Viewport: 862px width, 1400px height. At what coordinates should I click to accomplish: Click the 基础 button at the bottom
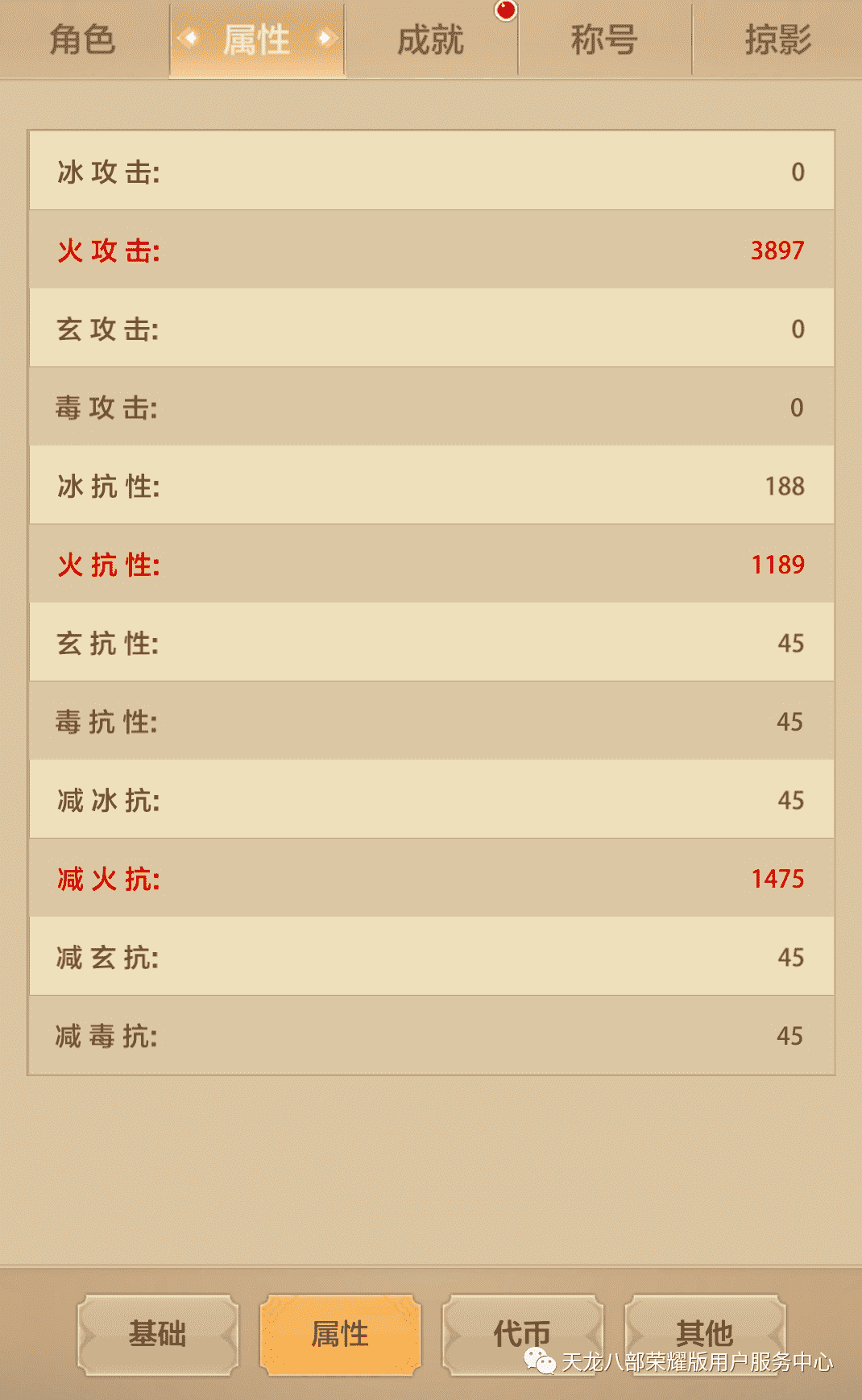tap(158, 1335)
